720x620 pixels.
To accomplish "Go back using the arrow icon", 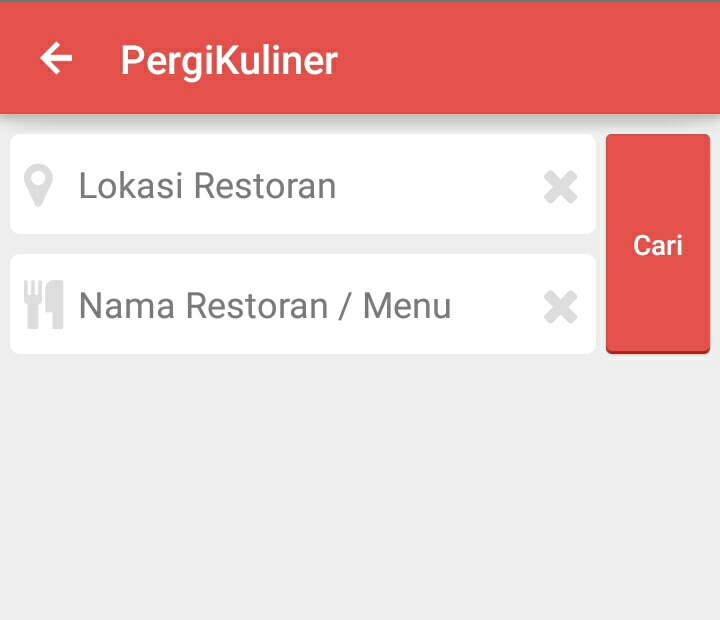I will coord(56,59).
